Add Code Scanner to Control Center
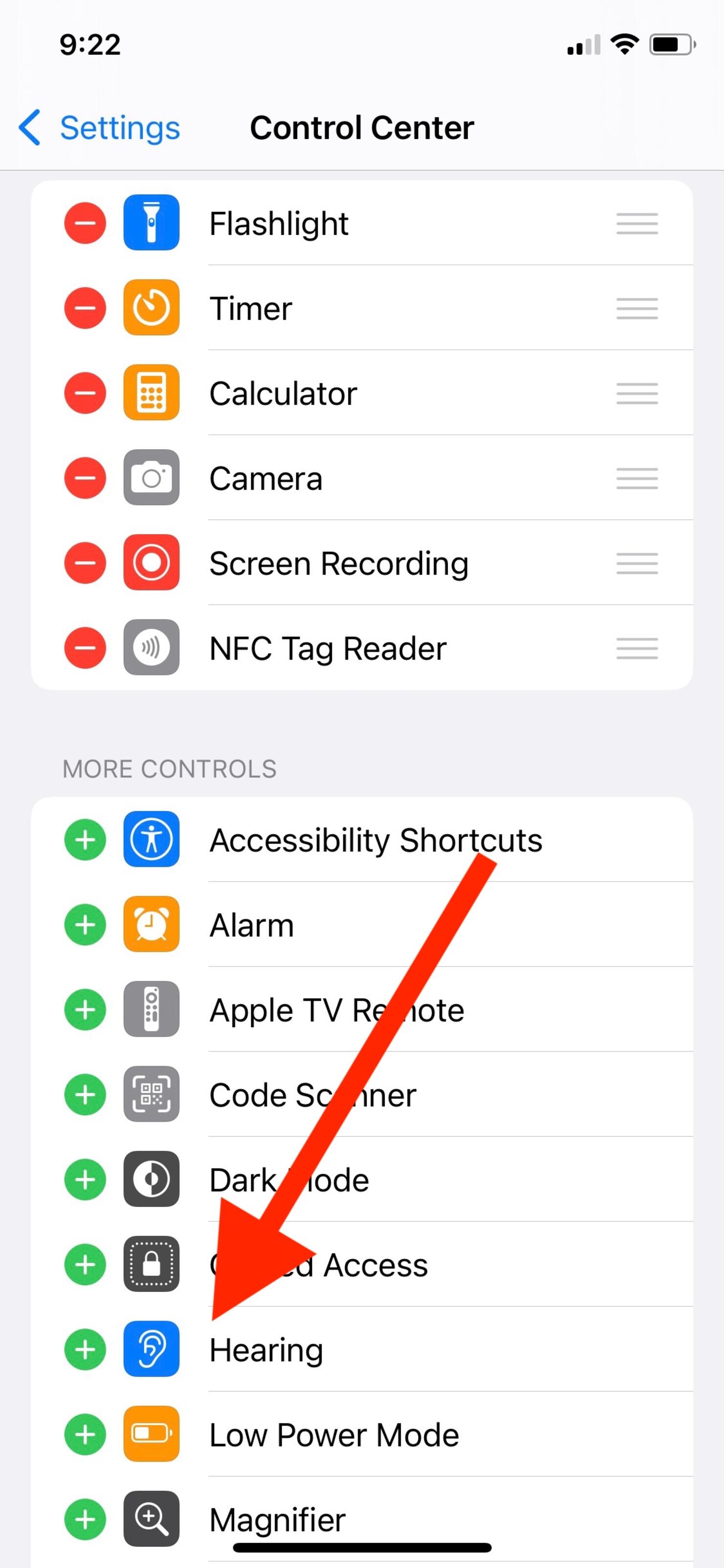 [x=85, y=1094]
